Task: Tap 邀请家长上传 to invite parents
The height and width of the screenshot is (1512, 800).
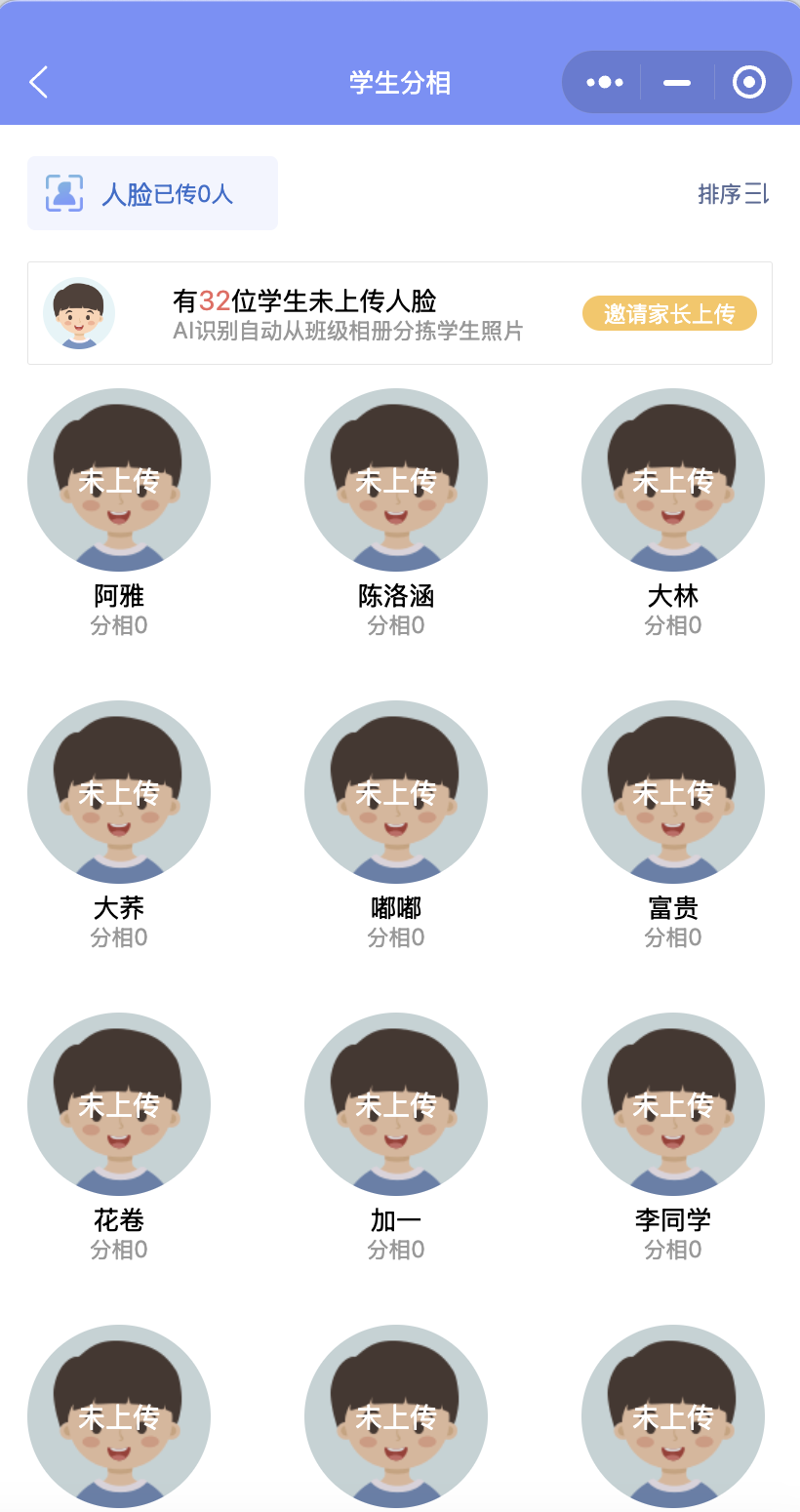Action: pos(669,313)
